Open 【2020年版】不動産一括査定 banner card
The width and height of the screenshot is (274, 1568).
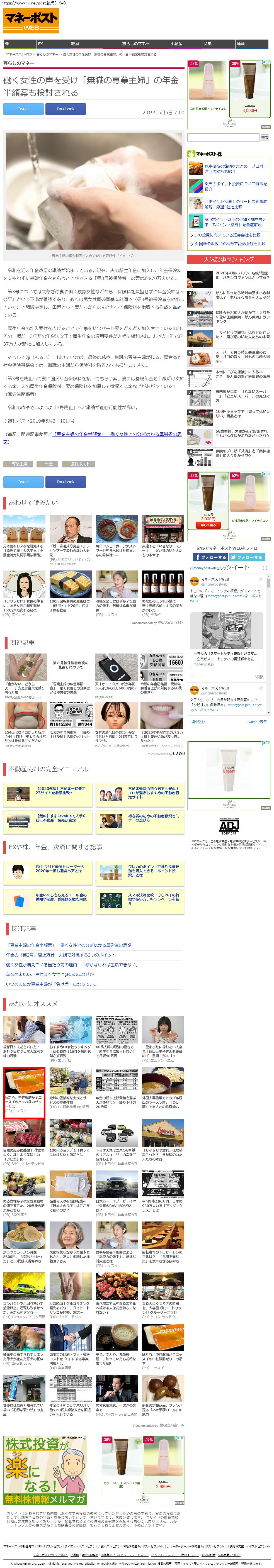(x=48, y=790)
